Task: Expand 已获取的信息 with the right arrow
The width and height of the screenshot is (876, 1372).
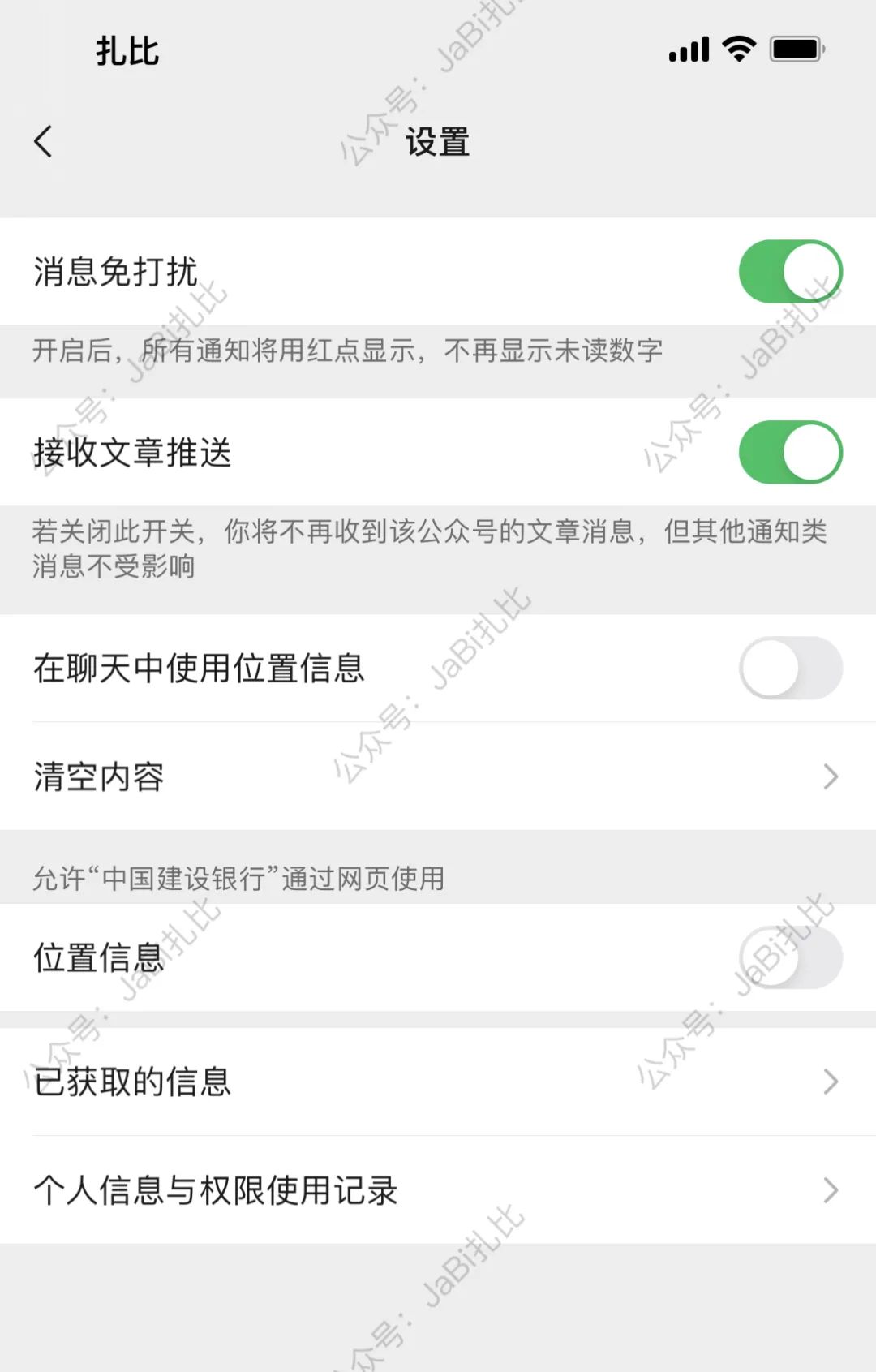Action: (x=831, y=1080)
